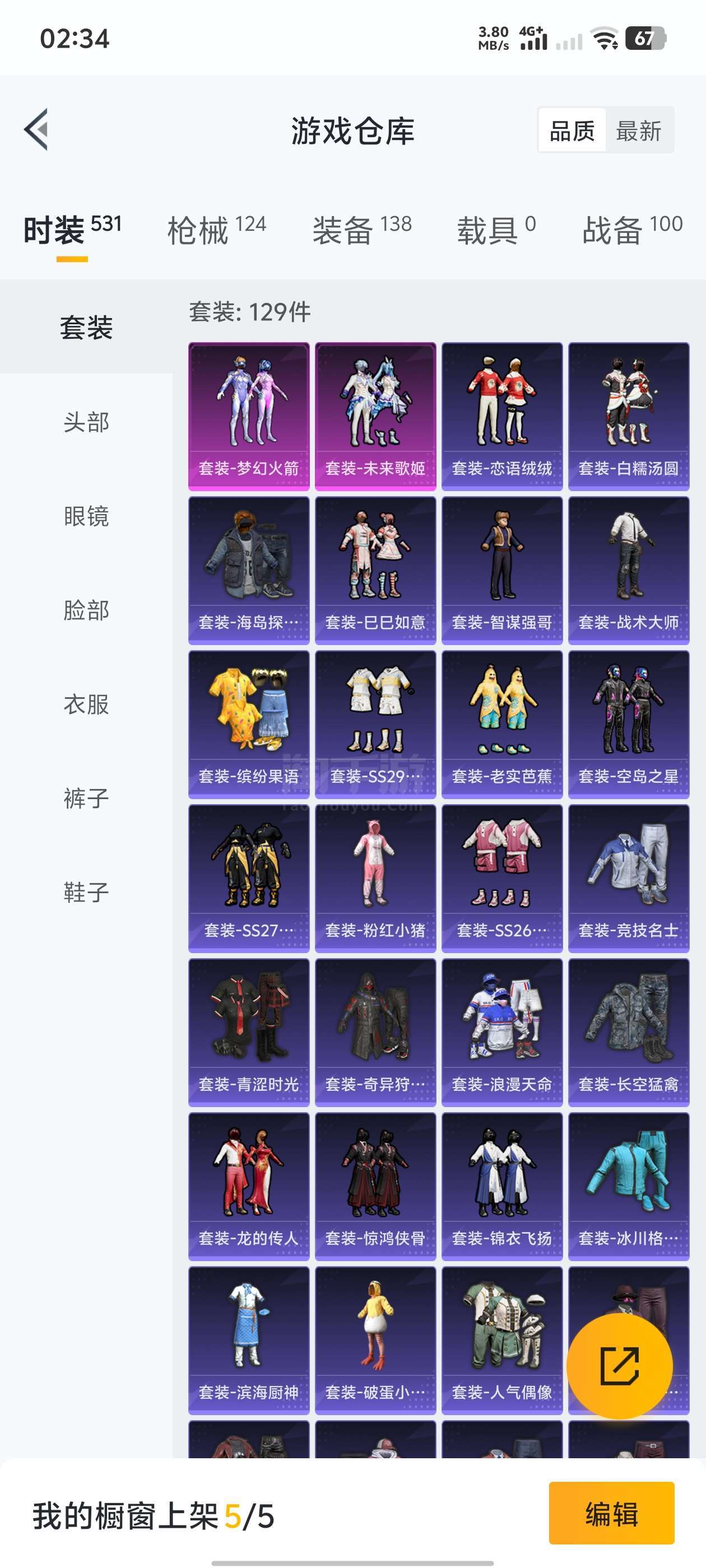The height and width of the screenshot is (1568, 706).
Task: Open the 套装-老实芭蕉 outfit
Action: click(503, 724)
